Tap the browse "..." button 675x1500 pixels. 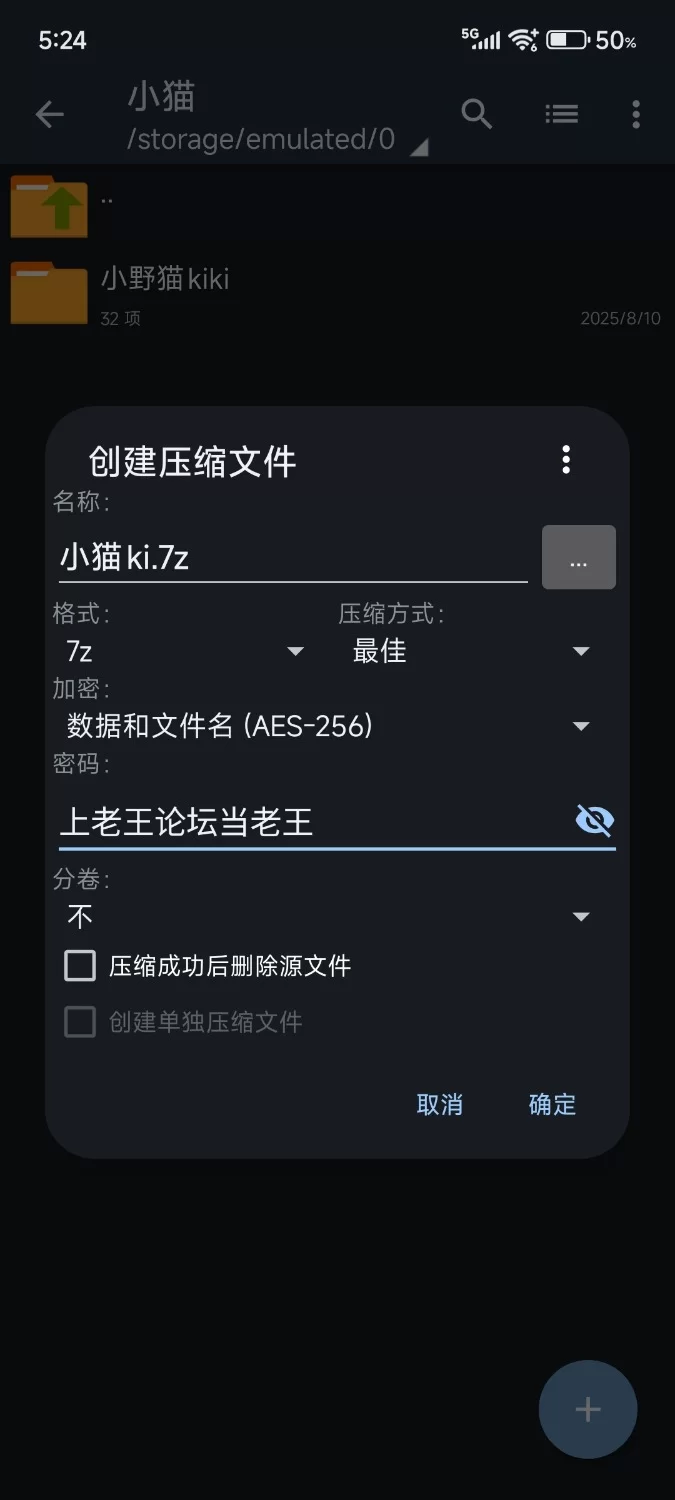coord(578,558)
